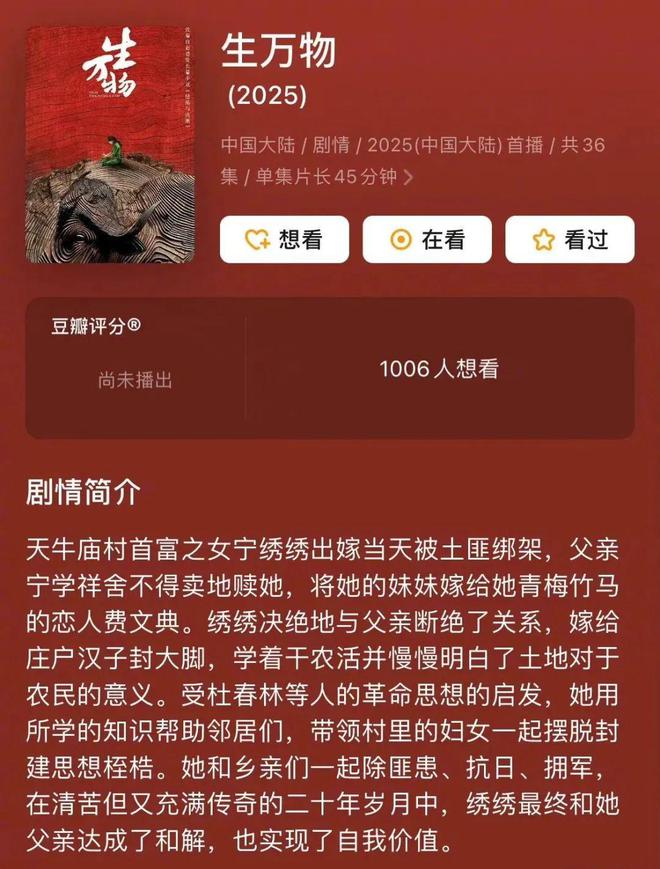Expand show details via the chevron

[x=408, y=179]
